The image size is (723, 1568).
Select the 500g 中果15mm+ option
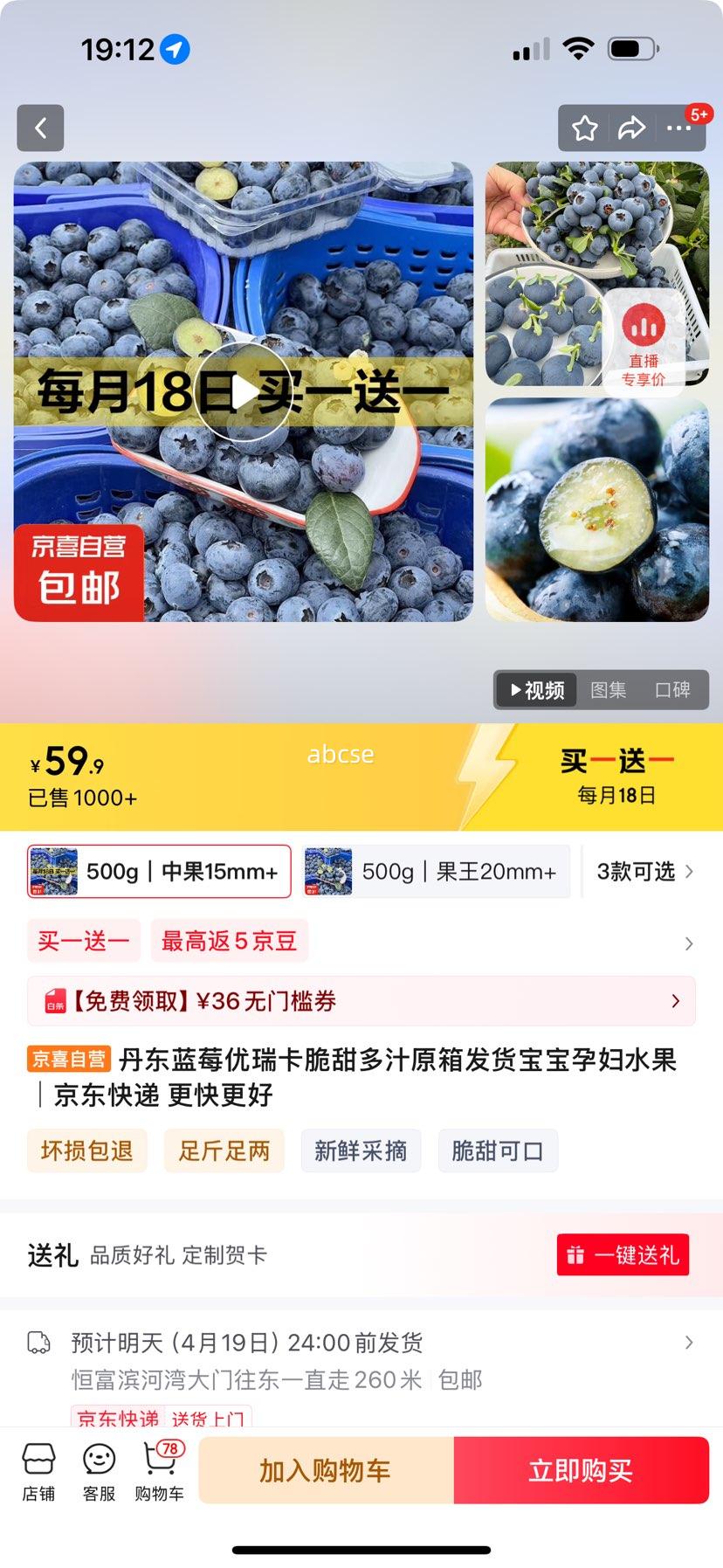[x=159, y=871]
